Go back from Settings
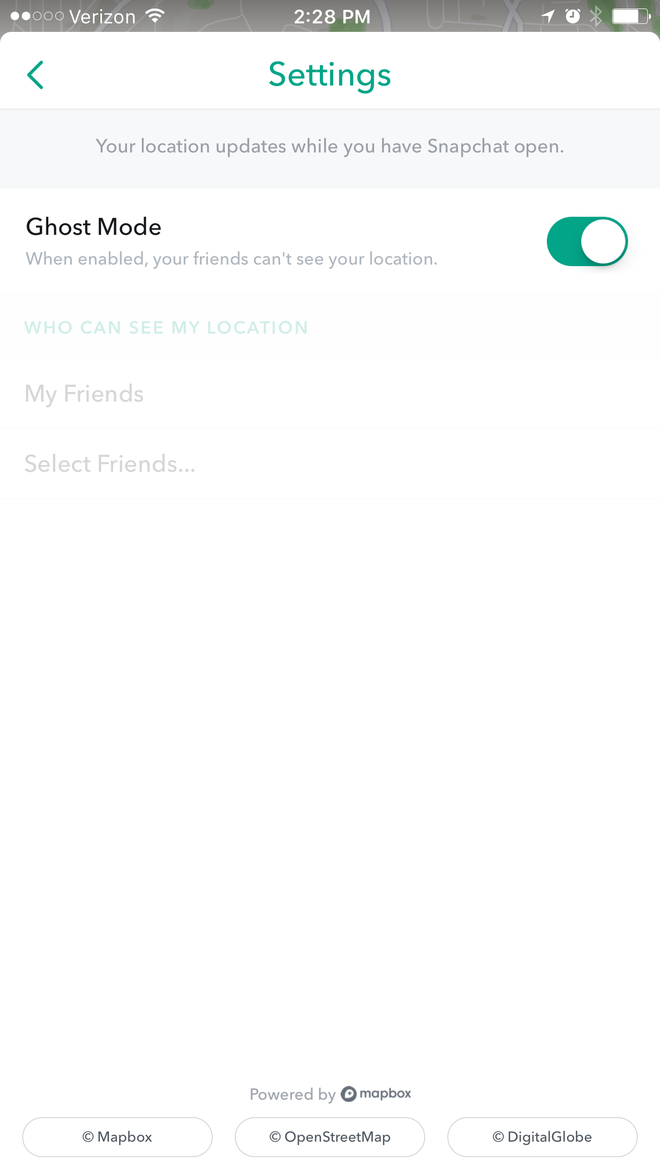 point(35,75)
